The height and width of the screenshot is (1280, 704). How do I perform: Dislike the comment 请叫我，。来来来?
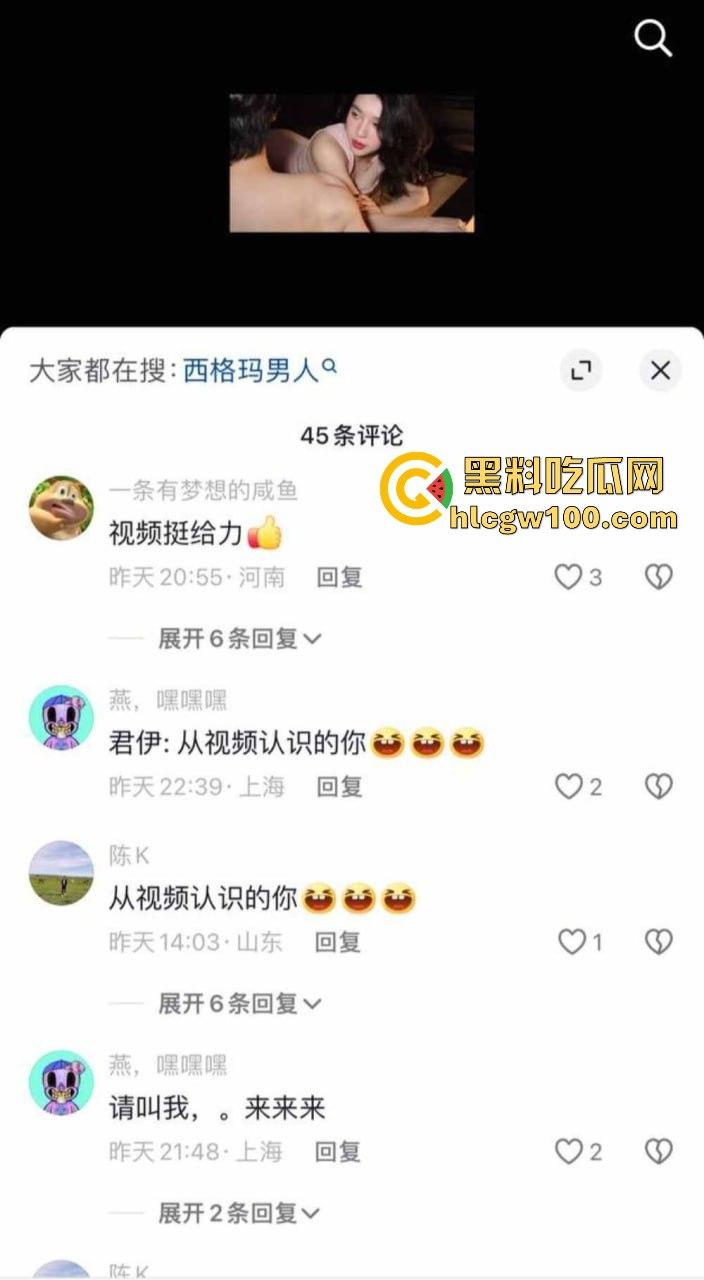[x=658, y=1152]
